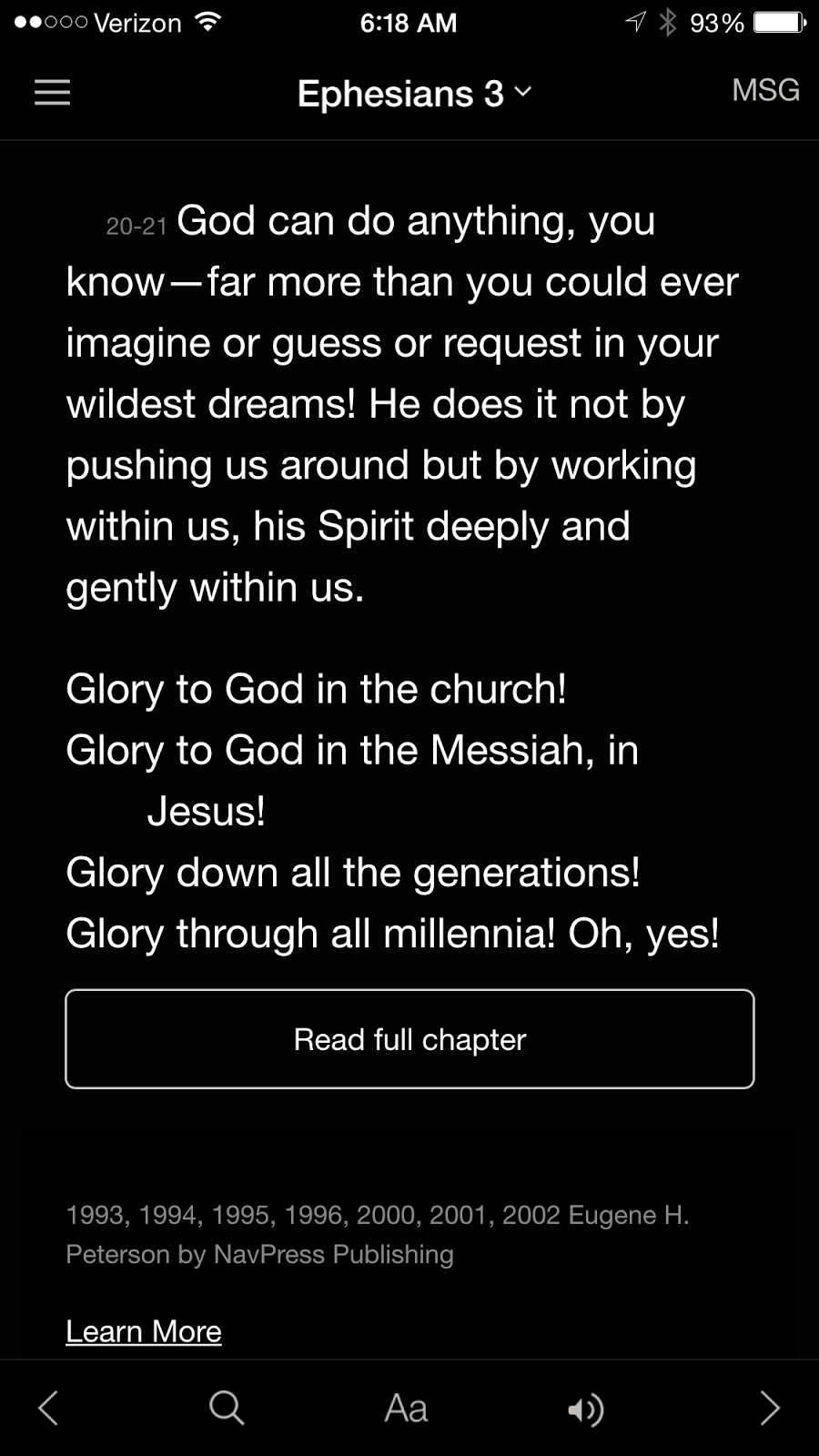Adjust text size with the Aa icon
The height and width of the screenshot is (1456, 819).
coord(406,1409)
